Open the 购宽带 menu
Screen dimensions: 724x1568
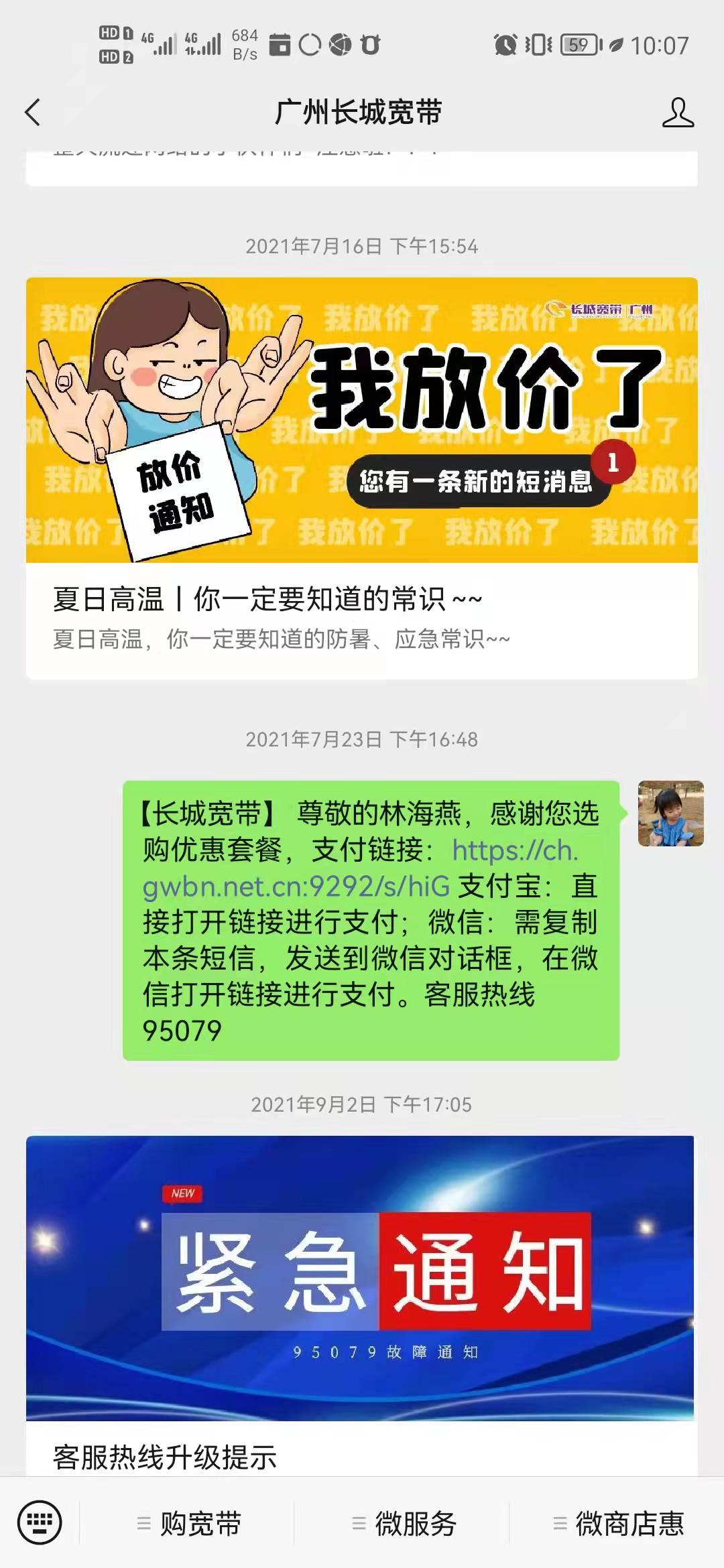tap(188, 1524)
